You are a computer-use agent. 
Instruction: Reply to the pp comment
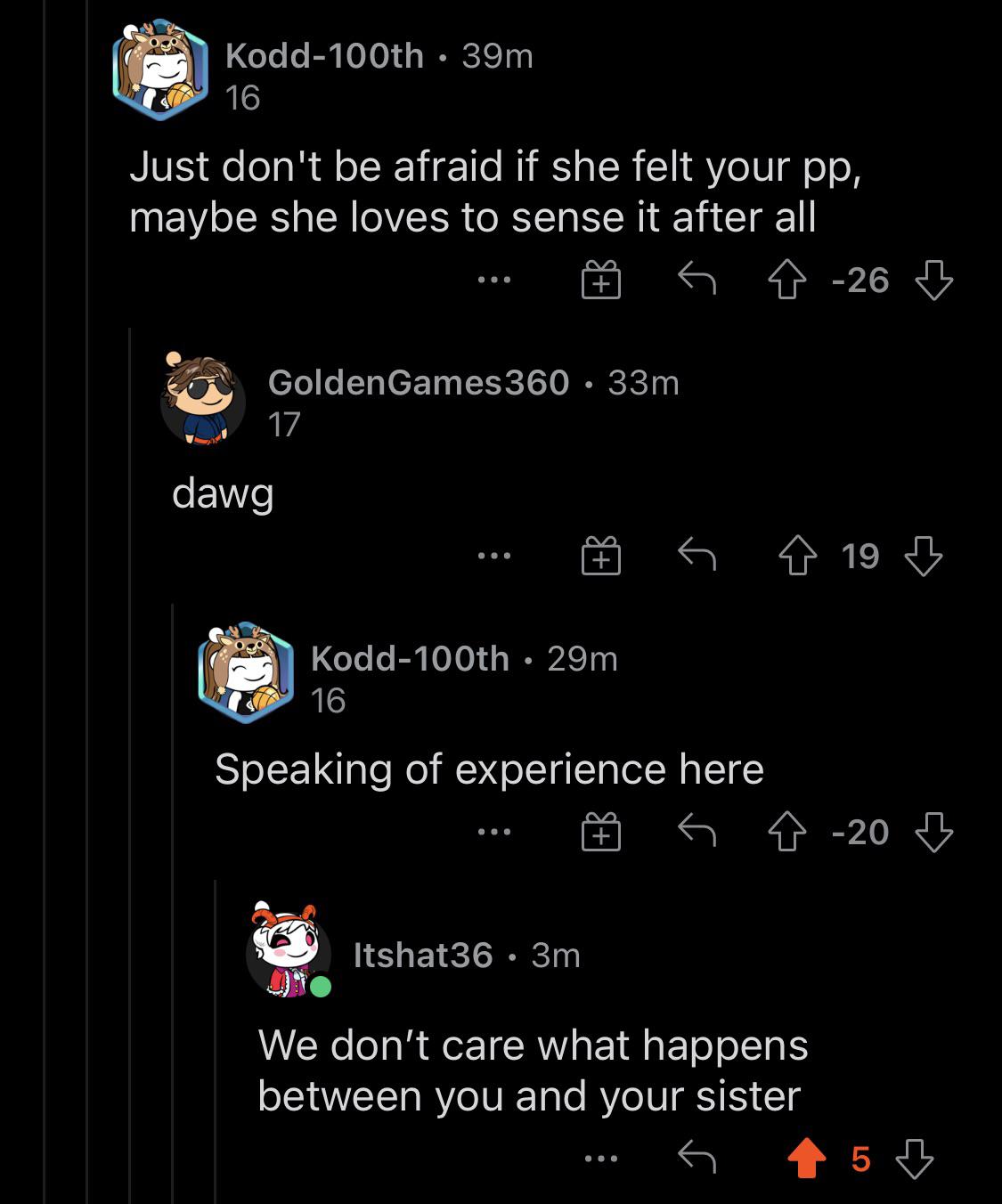(697, 281)
